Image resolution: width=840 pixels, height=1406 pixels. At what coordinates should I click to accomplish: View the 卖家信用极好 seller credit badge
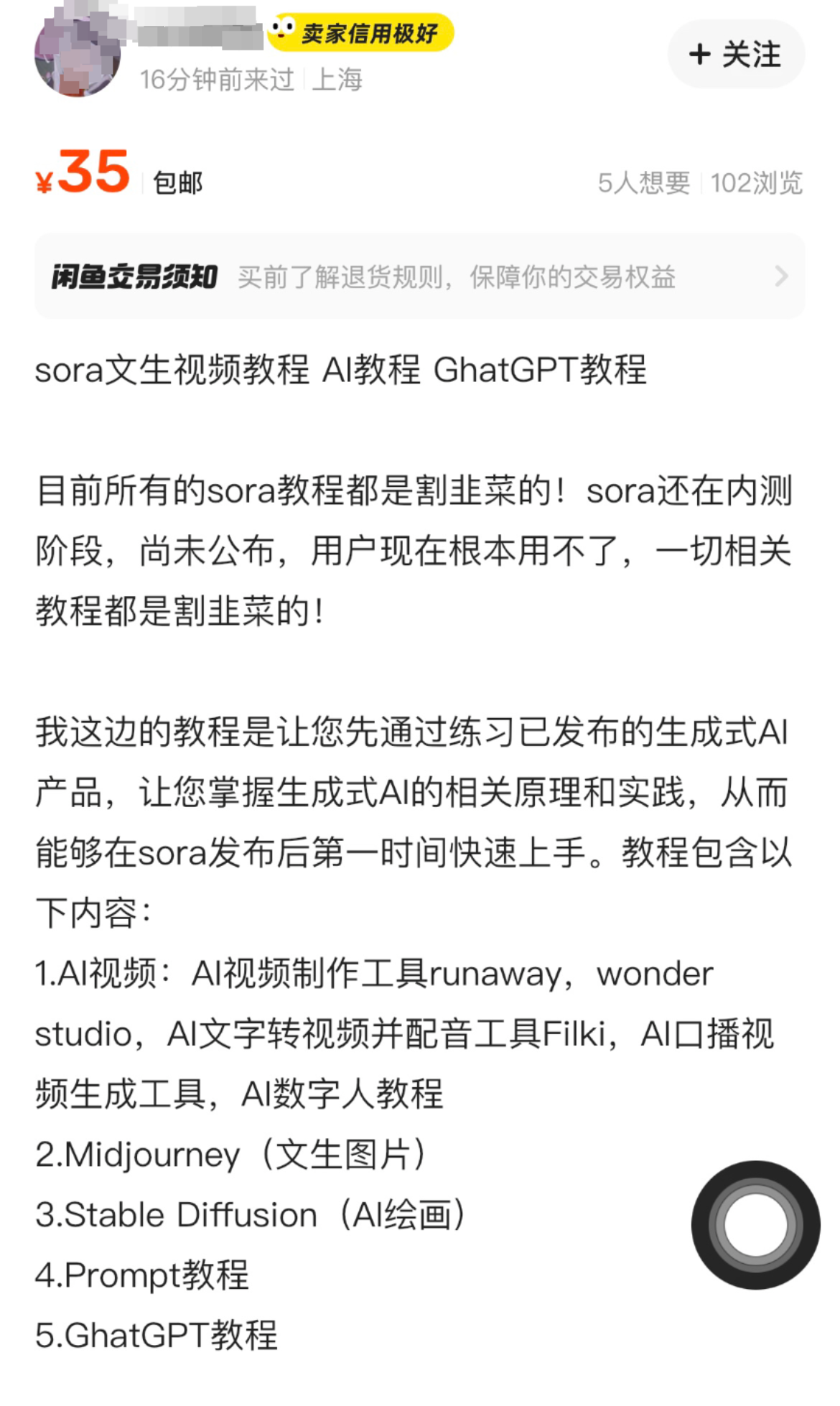tap(361, 33)
